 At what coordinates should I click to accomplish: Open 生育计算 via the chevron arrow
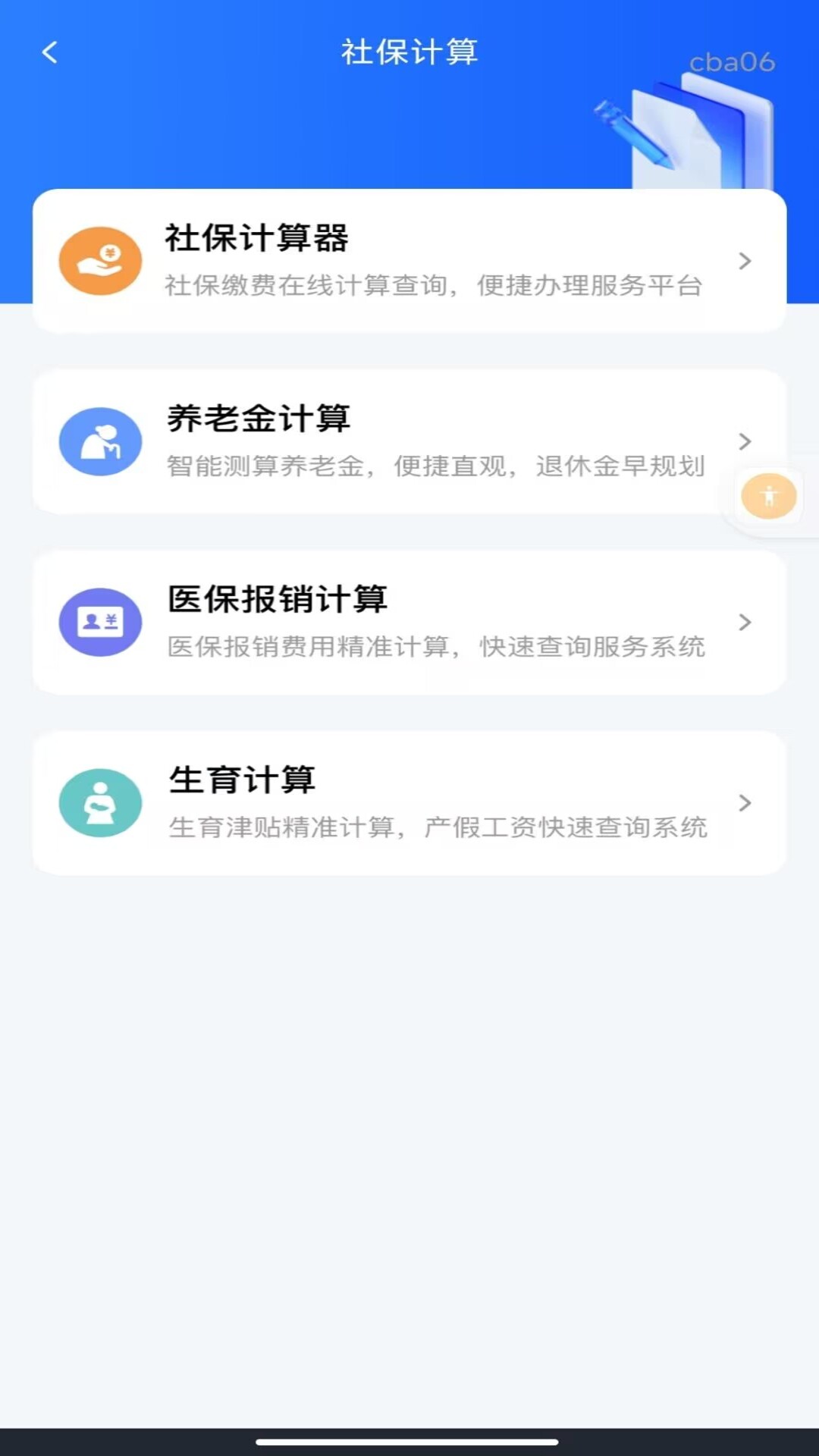point(745,804)
